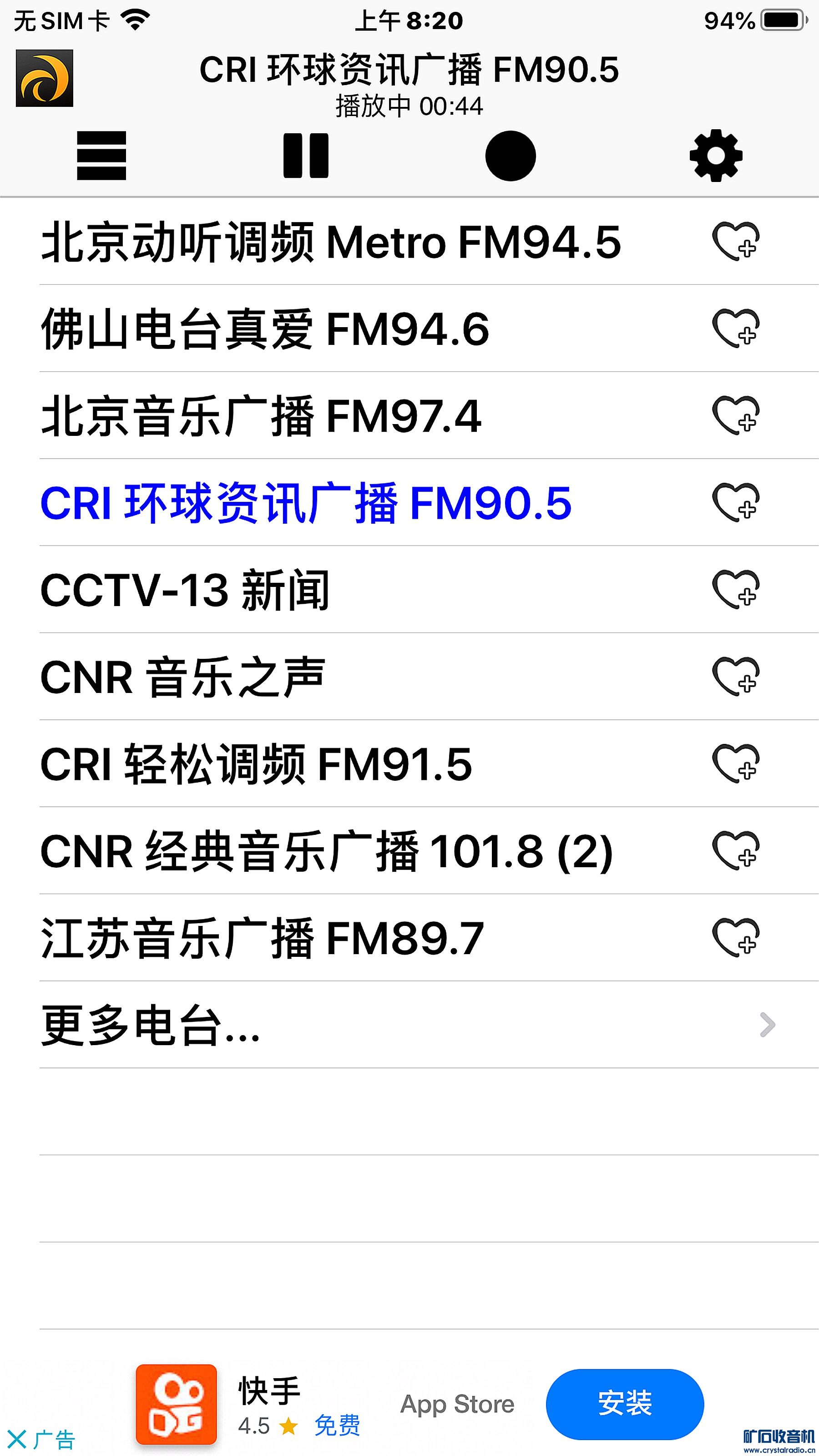819x1456 pixels.
Task: Select 北京音乐广播 FM97.4 station
Action: pos(261,416)
